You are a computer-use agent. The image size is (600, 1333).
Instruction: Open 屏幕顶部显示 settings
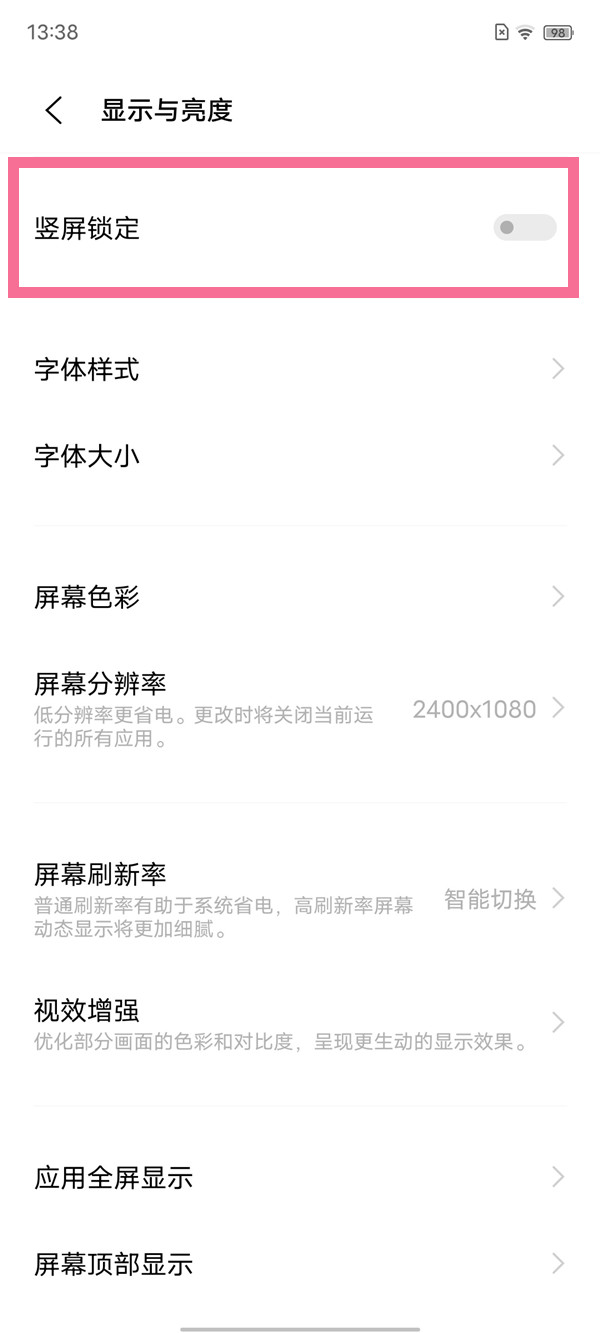tap(300, 1265)
